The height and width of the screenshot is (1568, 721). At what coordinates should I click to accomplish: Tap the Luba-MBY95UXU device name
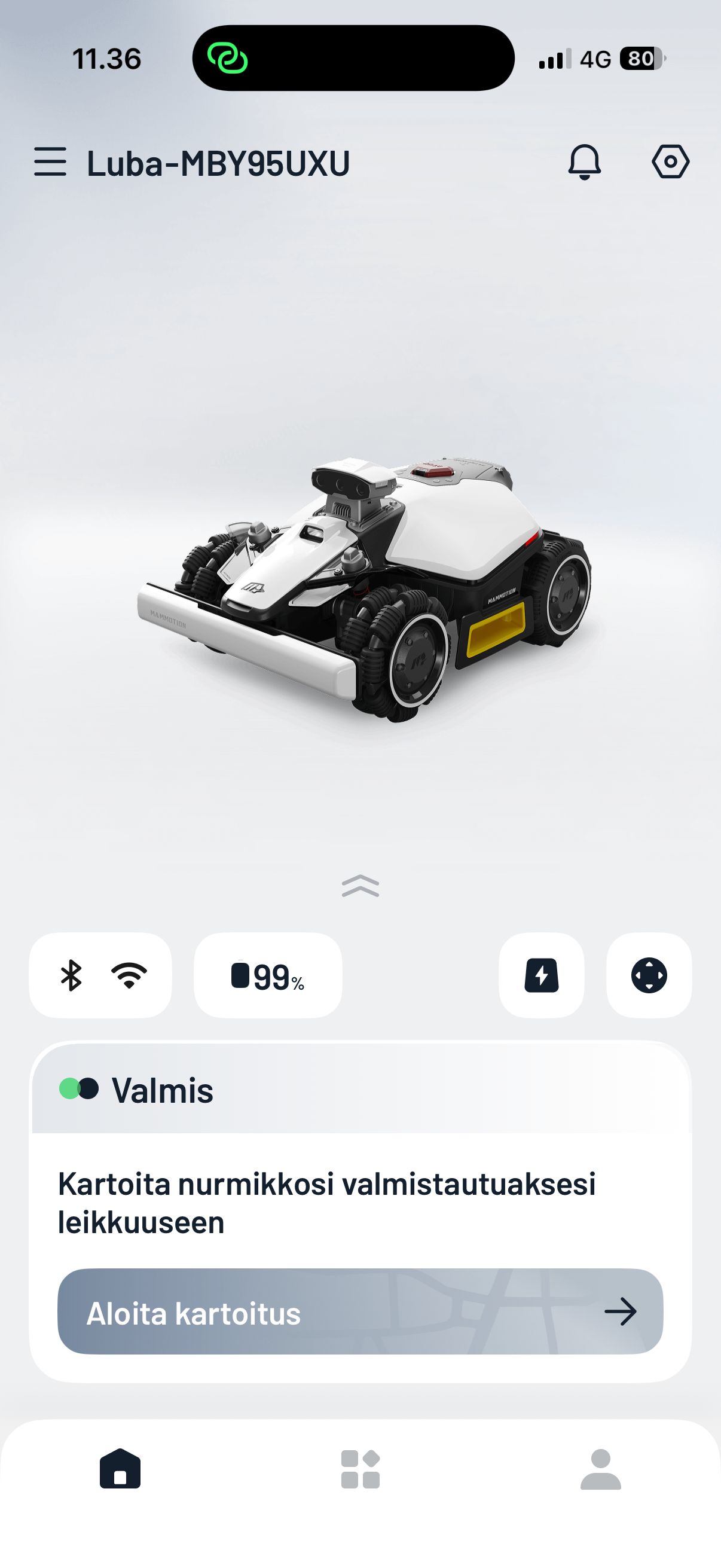(218, 163)
